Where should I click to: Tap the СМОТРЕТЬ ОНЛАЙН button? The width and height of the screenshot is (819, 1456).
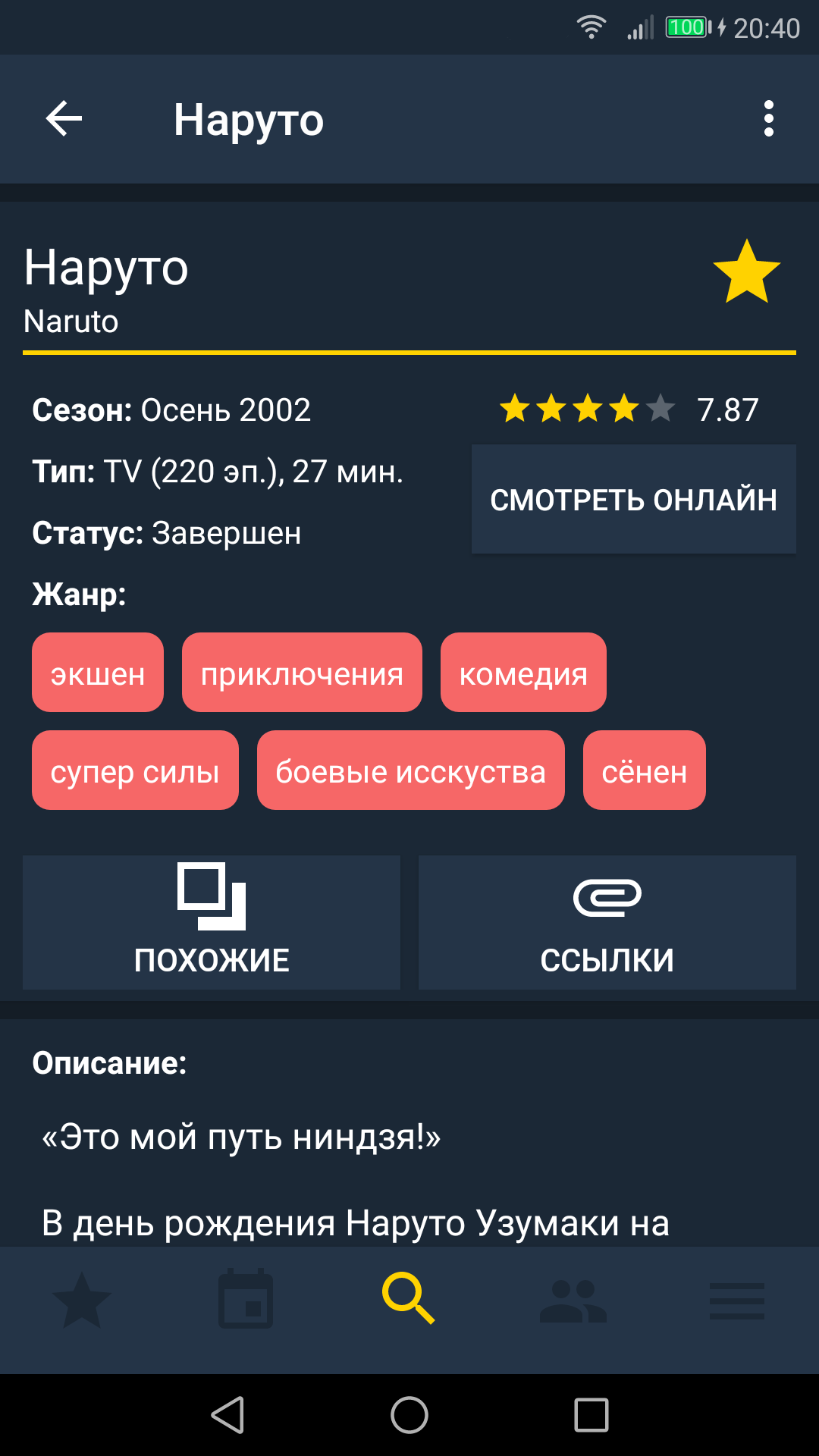pyautogui.click(x=634, y=499)
